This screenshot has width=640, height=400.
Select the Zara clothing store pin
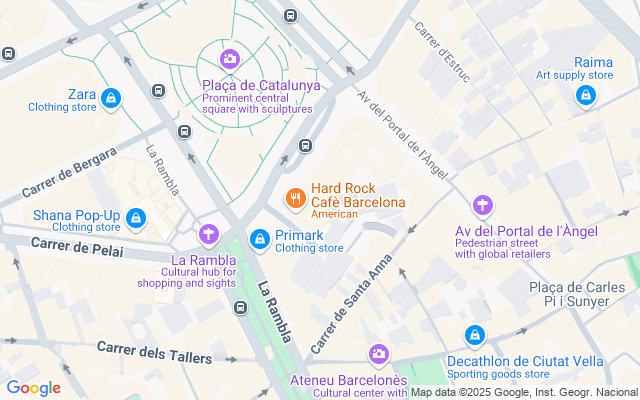(x=111, y=98)
